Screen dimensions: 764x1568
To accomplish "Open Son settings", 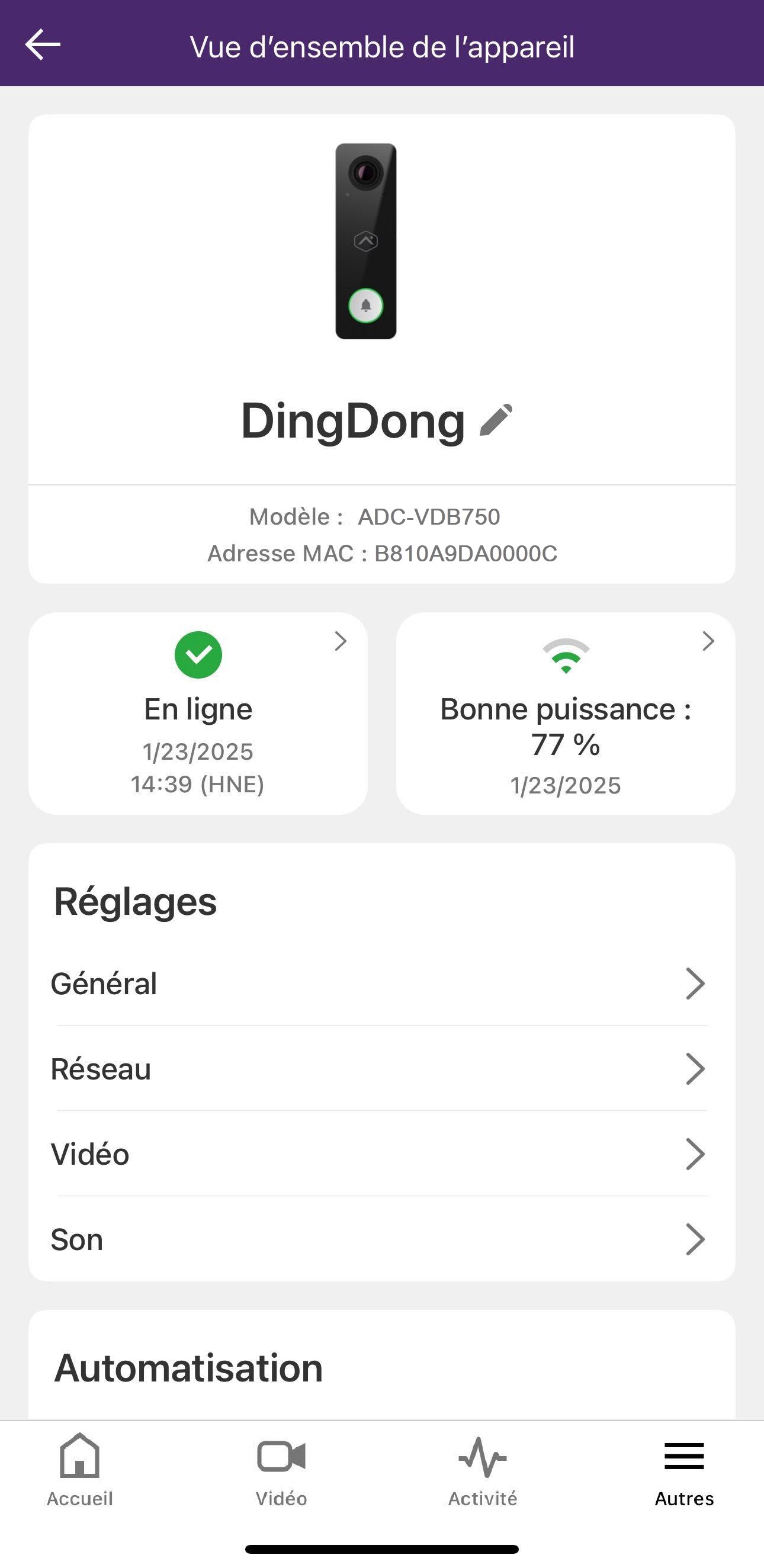I will click(x=381, y=1239).
